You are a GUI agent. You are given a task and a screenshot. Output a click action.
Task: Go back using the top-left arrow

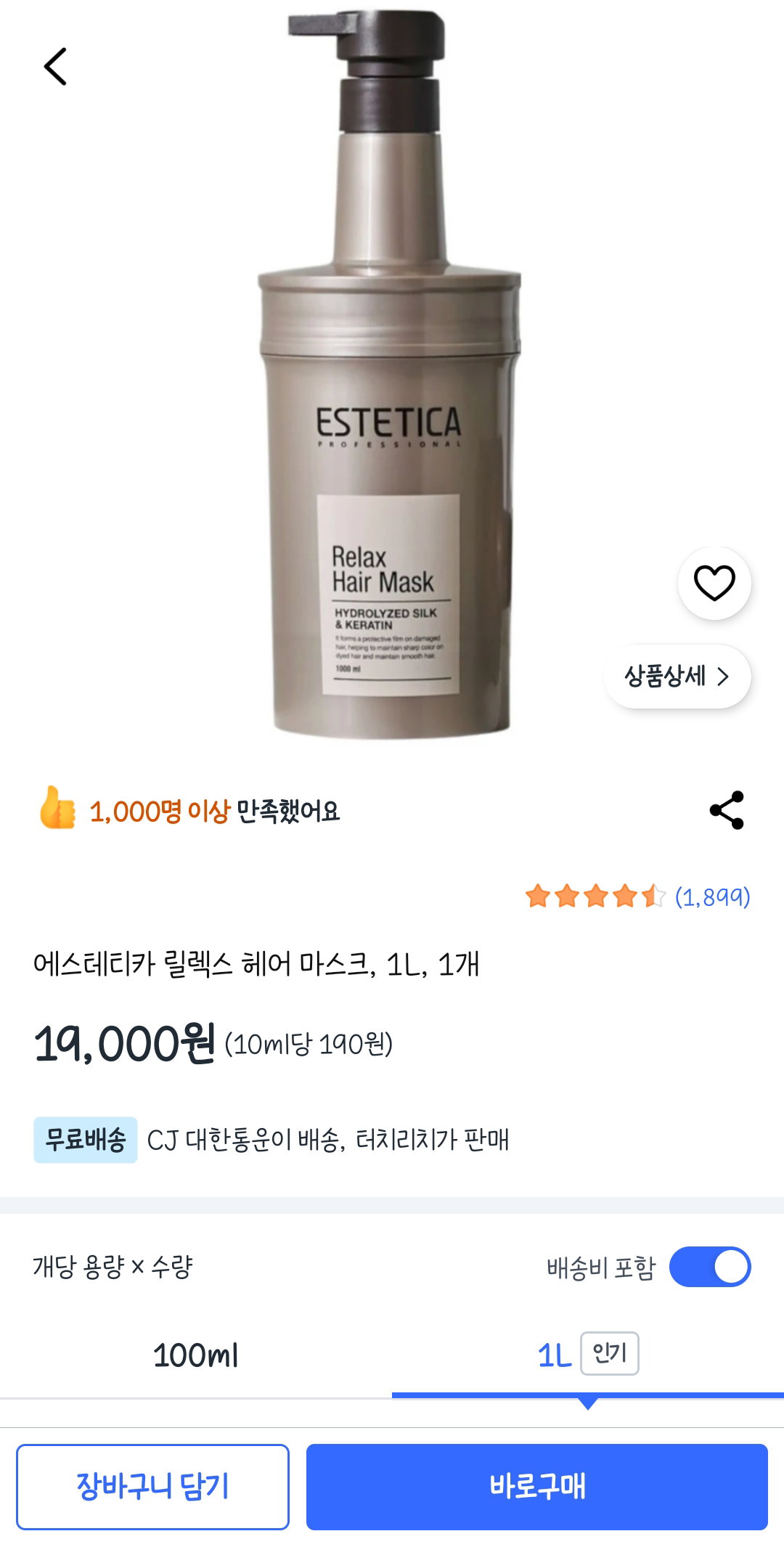55,67
